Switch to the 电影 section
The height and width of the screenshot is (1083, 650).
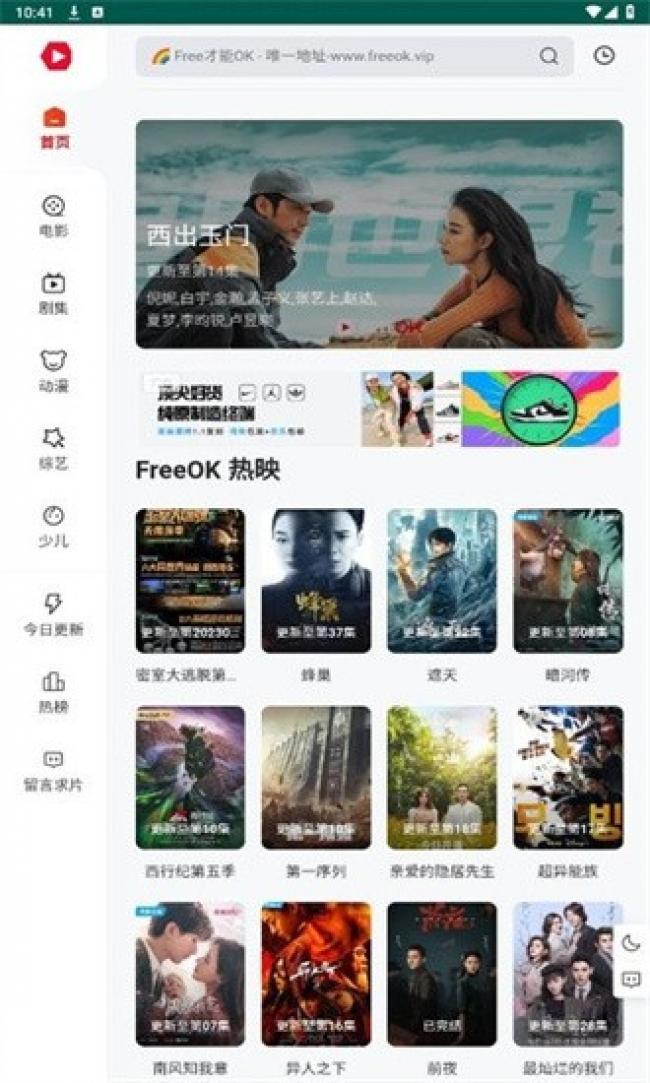(x=53, y=216)
